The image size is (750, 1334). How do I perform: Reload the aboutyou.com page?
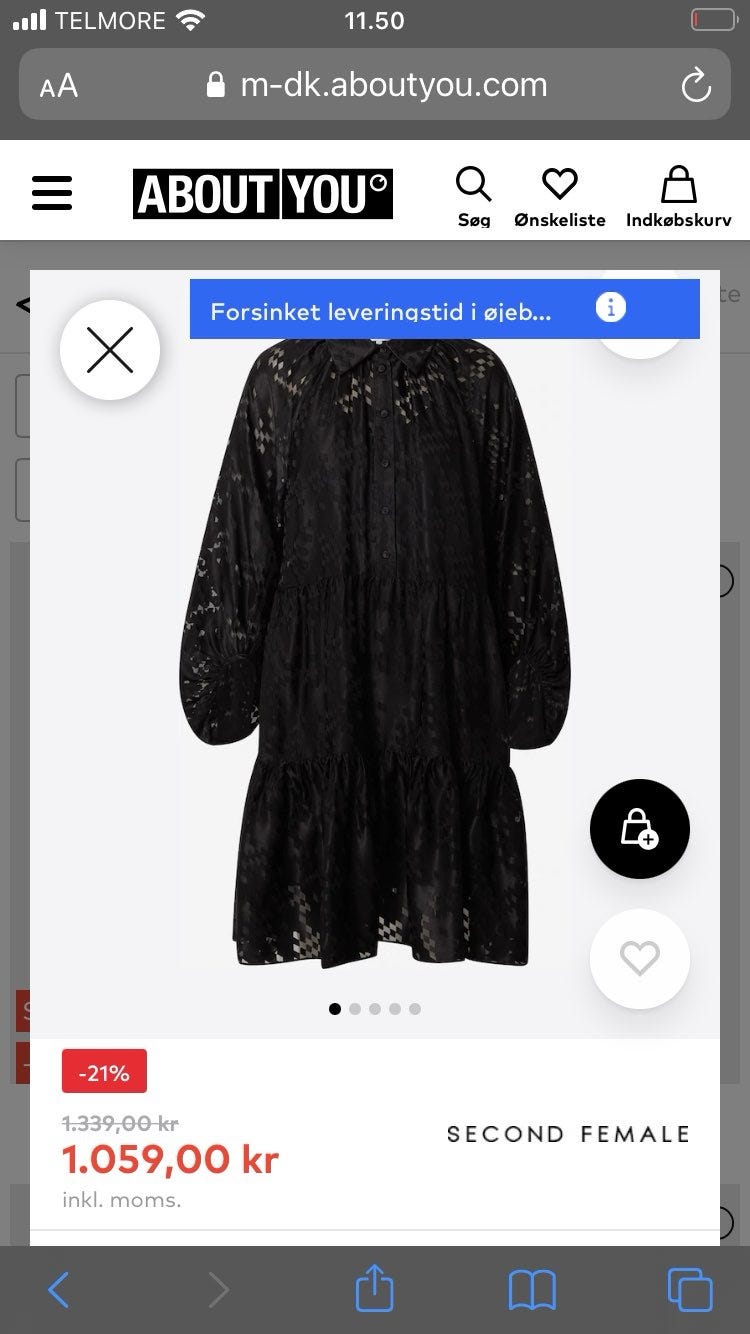pos(695,86)
